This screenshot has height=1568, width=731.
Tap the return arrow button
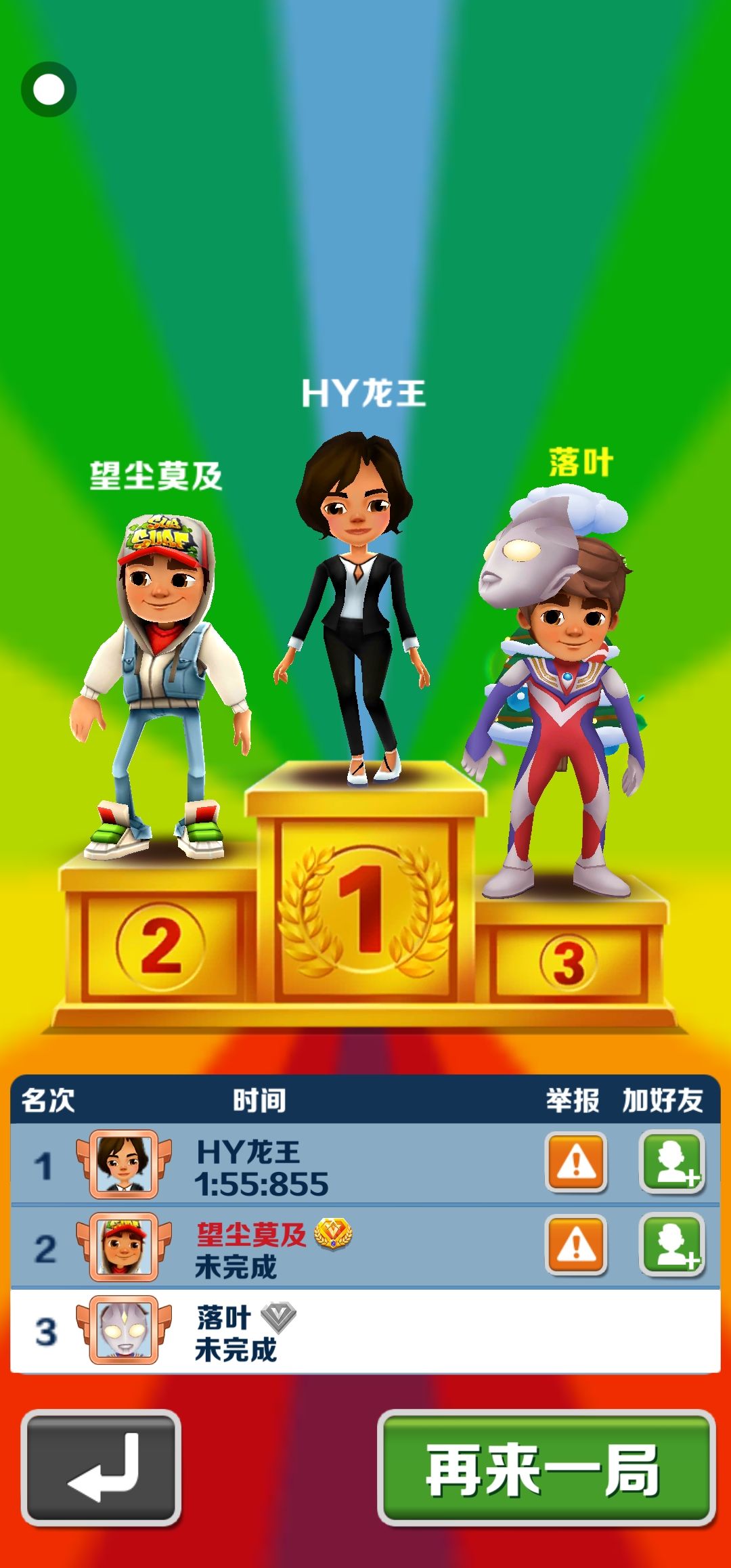pyautogui.click(x=101, y=1468)
